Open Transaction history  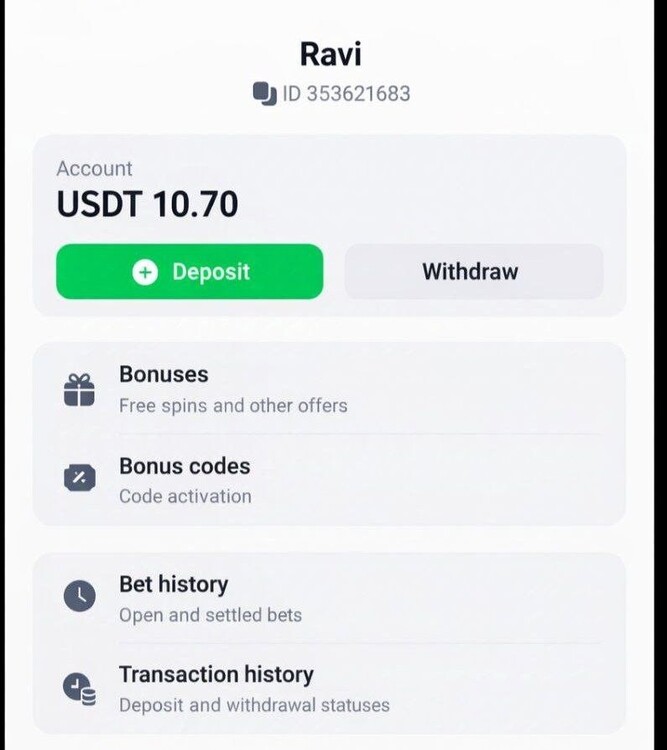pos(330,688)
